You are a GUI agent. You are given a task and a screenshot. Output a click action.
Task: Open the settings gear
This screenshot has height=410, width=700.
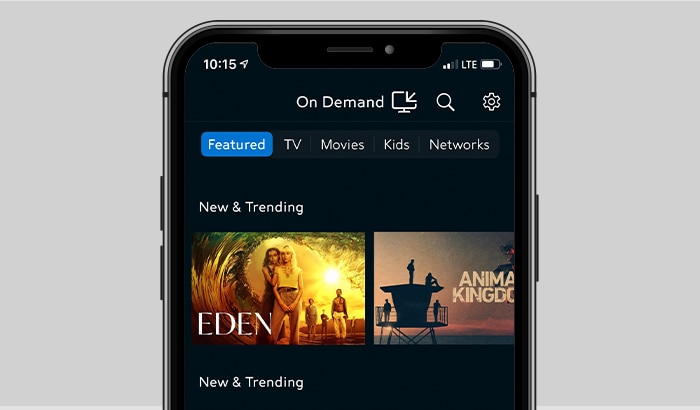491,102
